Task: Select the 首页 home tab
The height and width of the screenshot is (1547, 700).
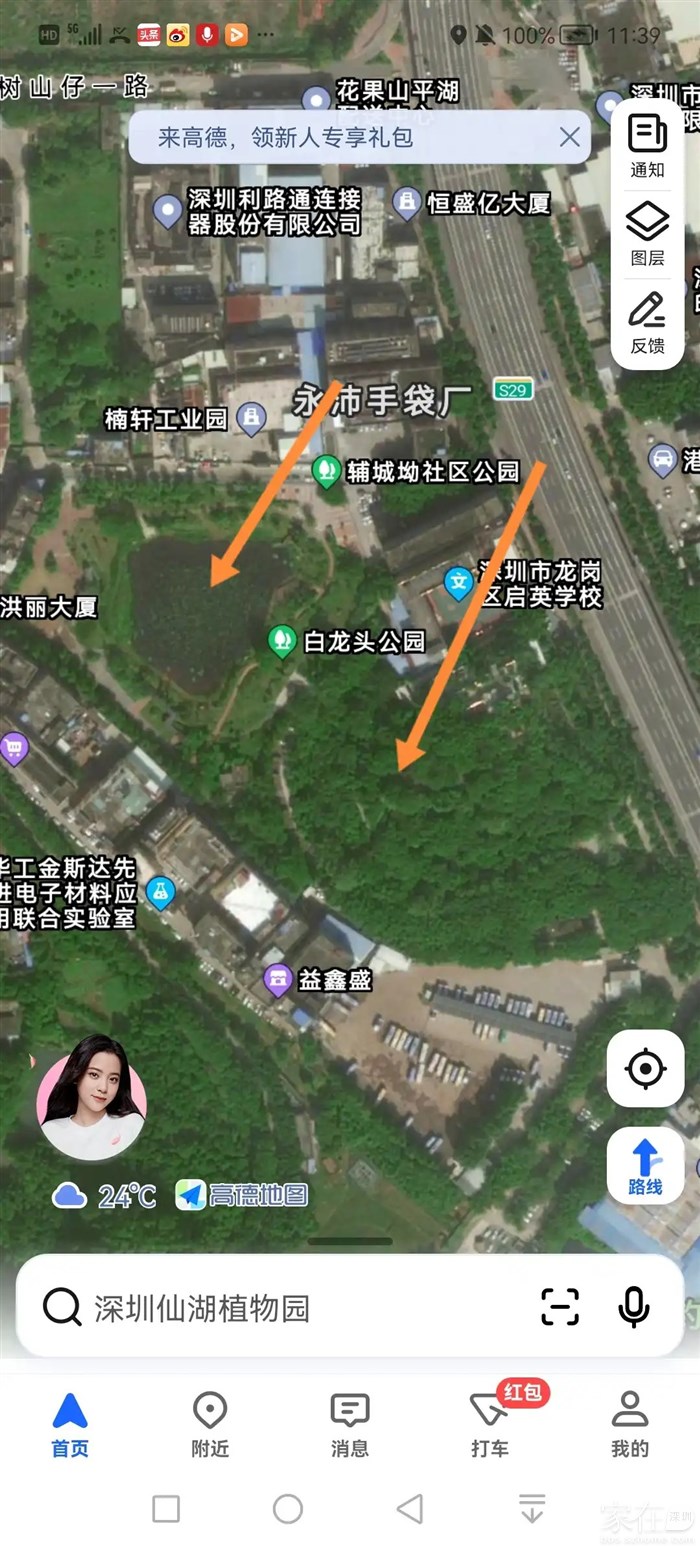Action: [70, 1424]
